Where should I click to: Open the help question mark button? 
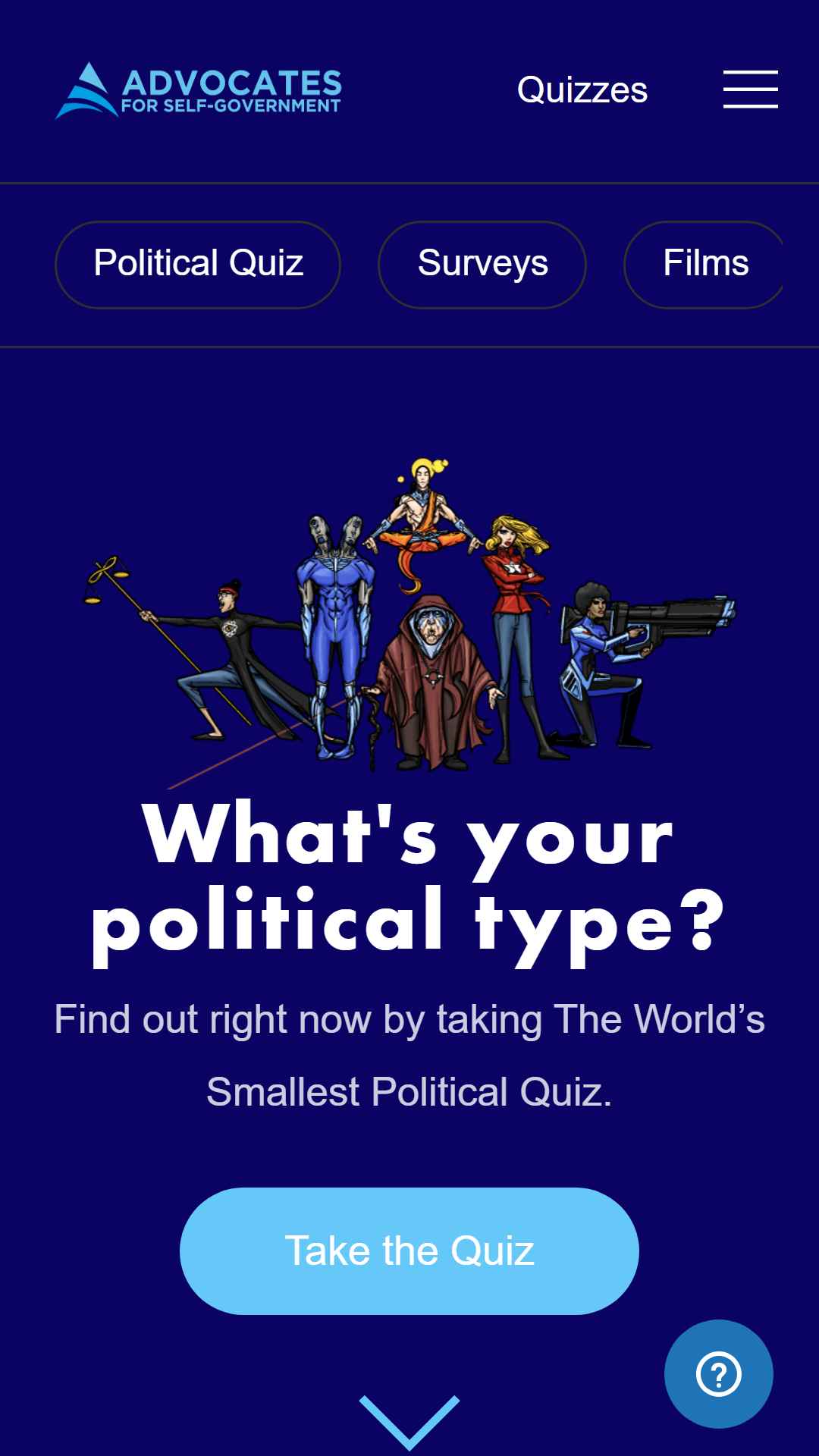pos(719,1374)
